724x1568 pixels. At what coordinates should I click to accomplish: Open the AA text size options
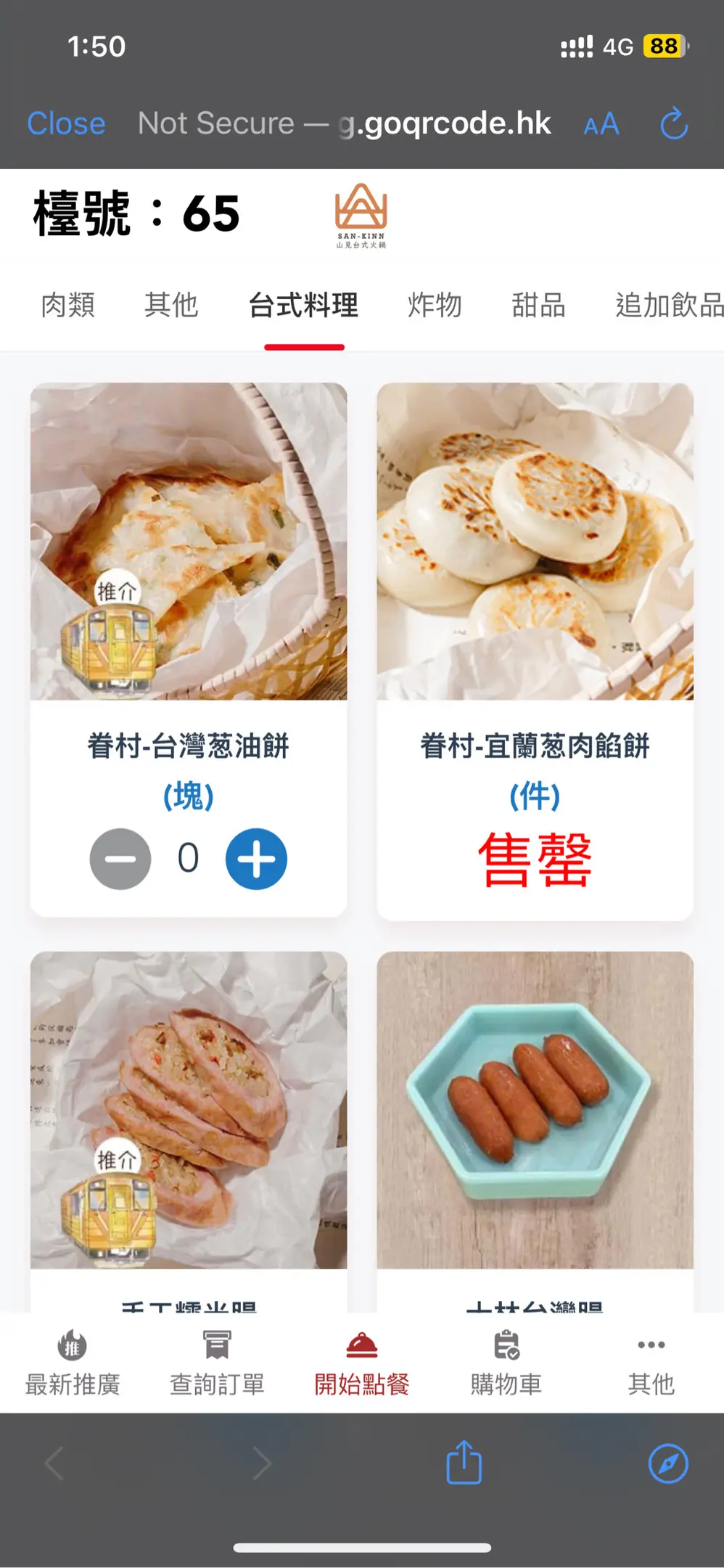601,124
